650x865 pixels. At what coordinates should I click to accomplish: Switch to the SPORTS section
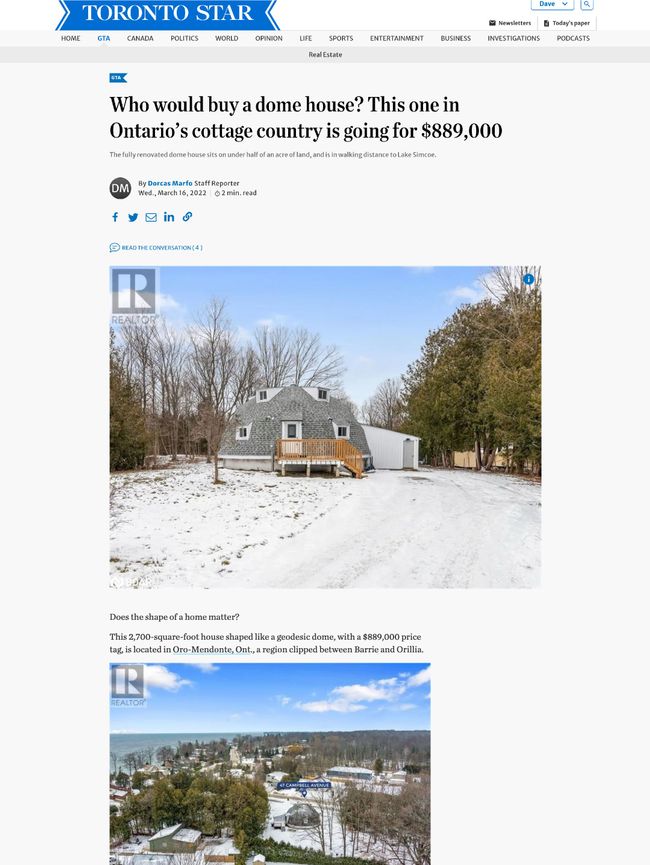point(341,38)
